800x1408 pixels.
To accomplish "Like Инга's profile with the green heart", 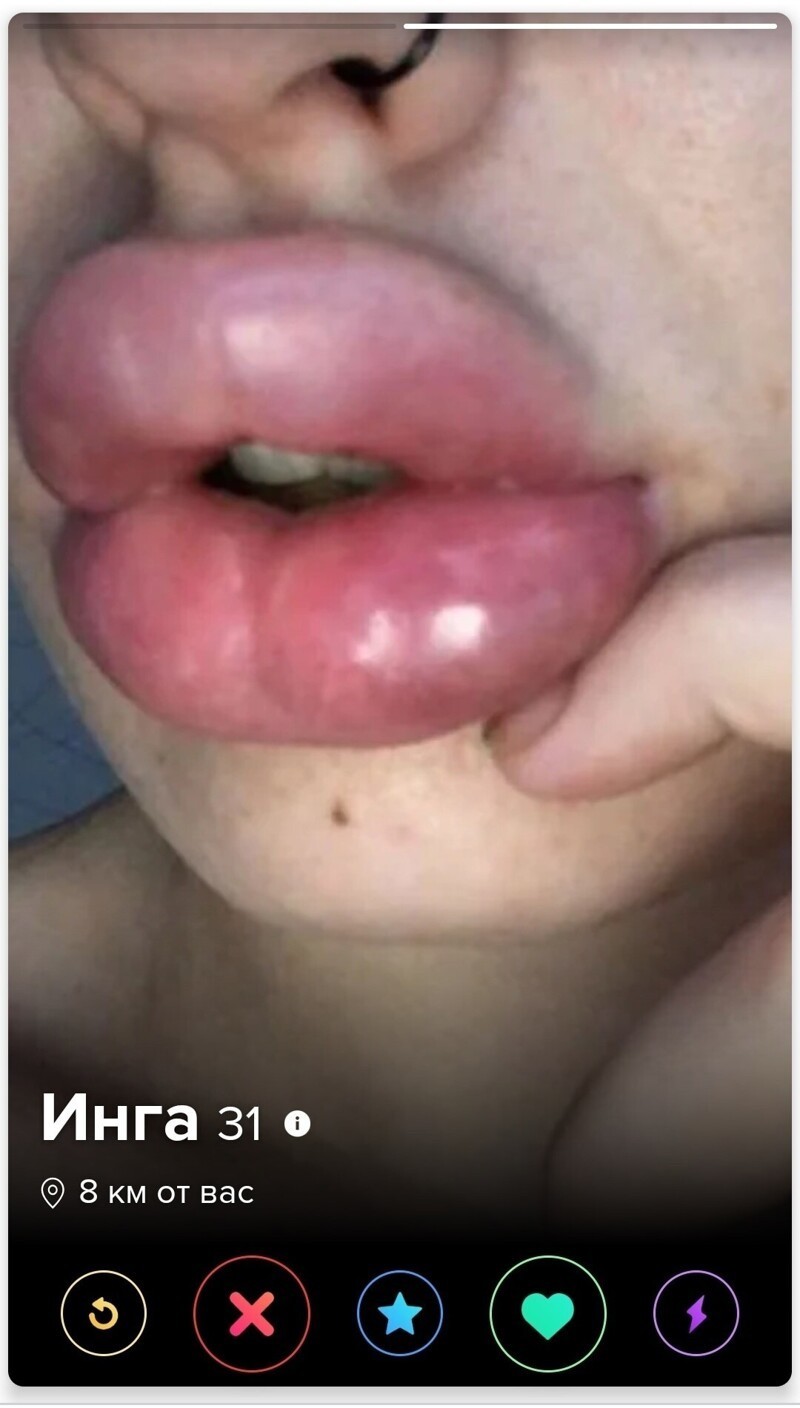I will [548, 1313].
